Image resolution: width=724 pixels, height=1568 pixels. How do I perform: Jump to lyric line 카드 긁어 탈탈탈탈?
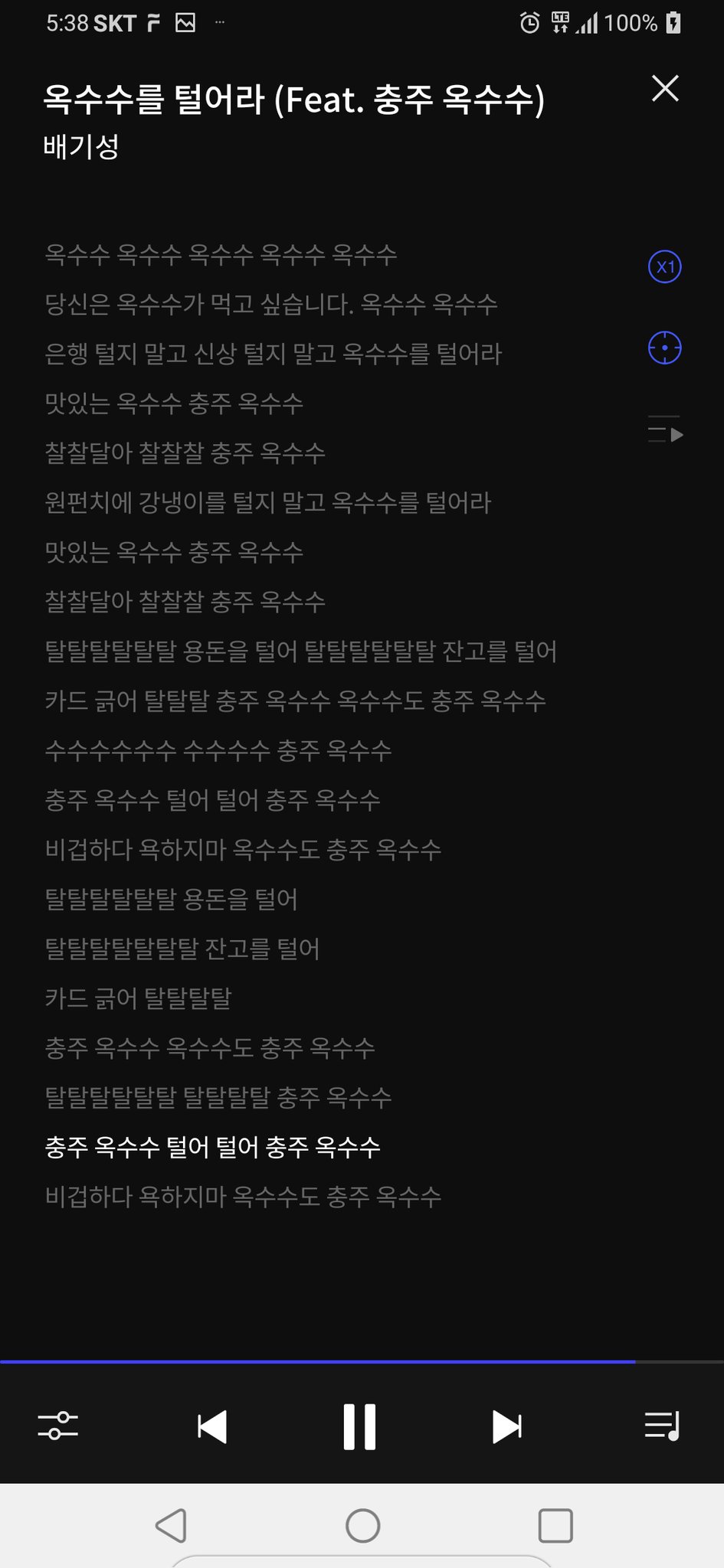138,998
